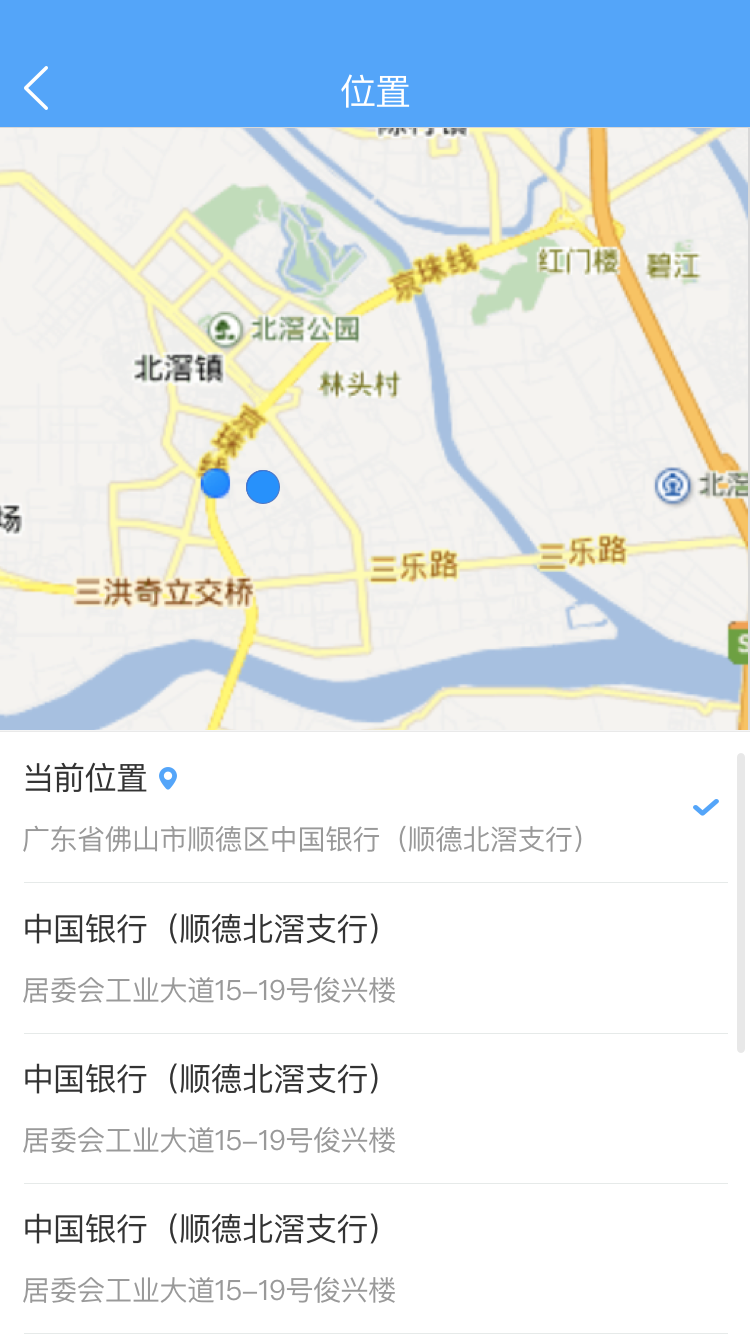The width and height of the screenshot is (750, 1334).
Task: Click the 林头村 village label on the map
Action: pyautogui.click(x=363, y=385)
